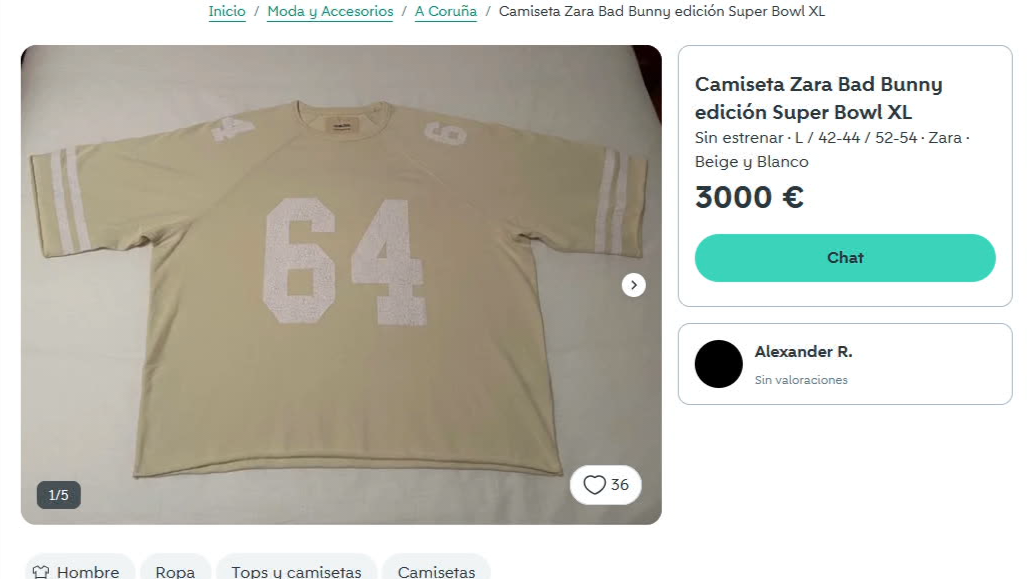Screen dimensions: 1029x579
Task: Open the Tops y camisetas chip
Action: tap(296, 571)
